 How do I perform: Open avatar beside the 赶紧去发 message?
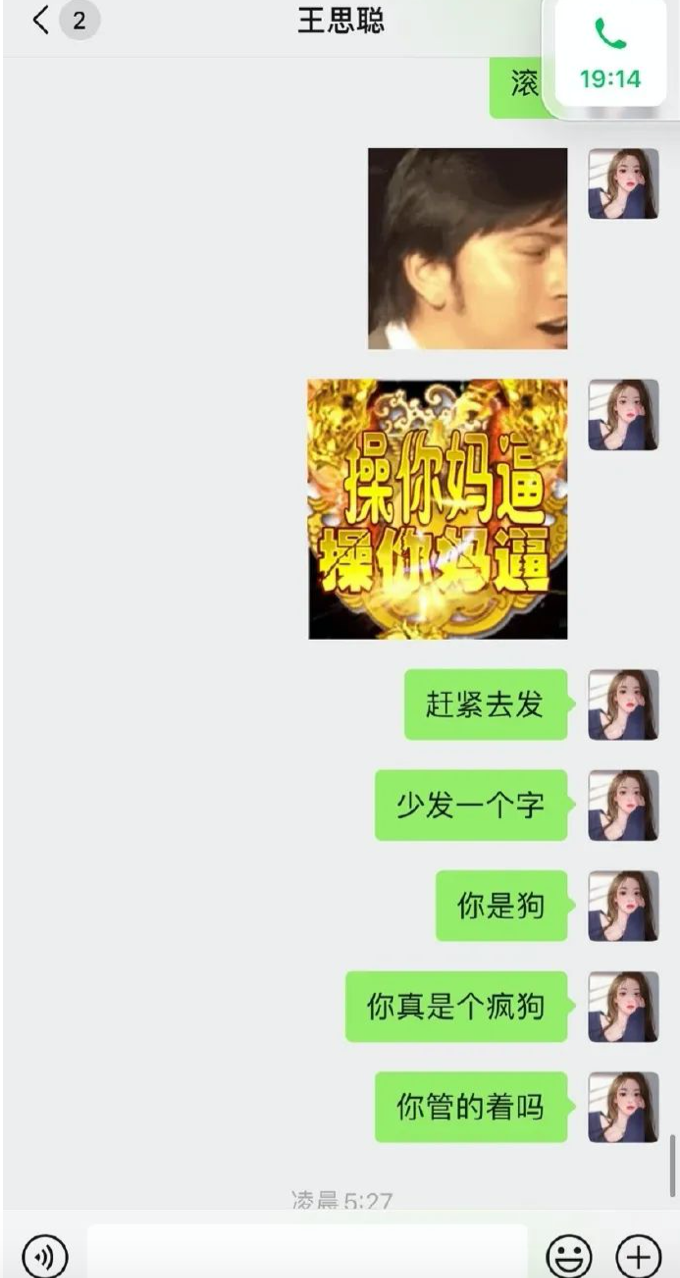tap(623, 705)
